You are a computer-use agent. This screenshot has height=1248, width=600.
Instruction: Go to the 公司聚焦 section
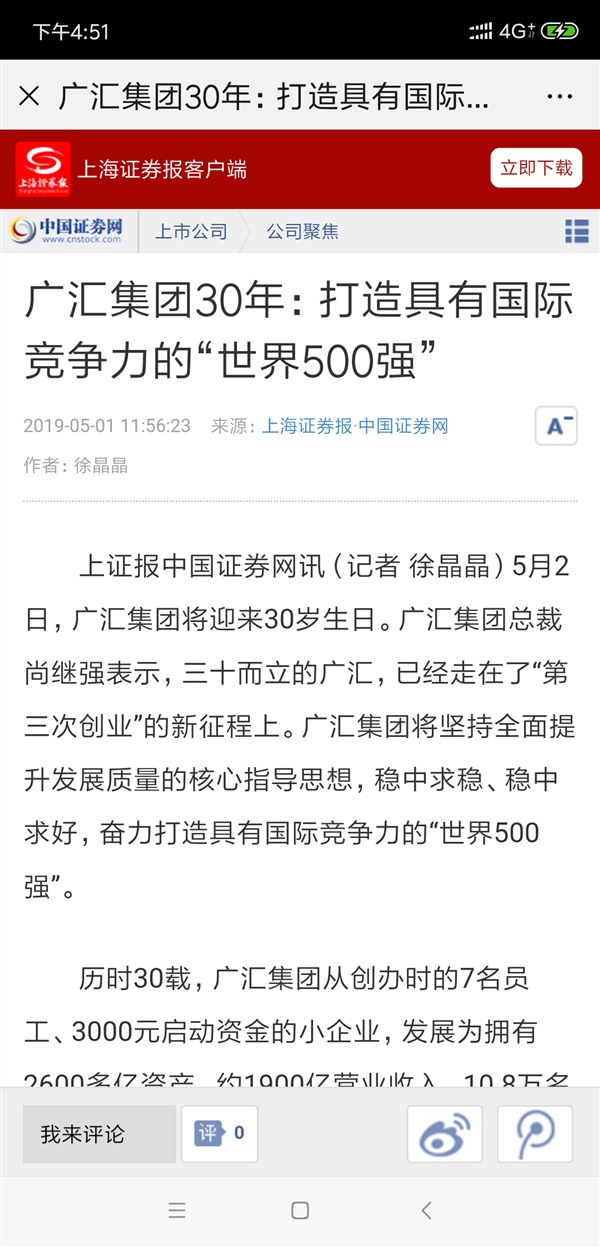(302, 232)
